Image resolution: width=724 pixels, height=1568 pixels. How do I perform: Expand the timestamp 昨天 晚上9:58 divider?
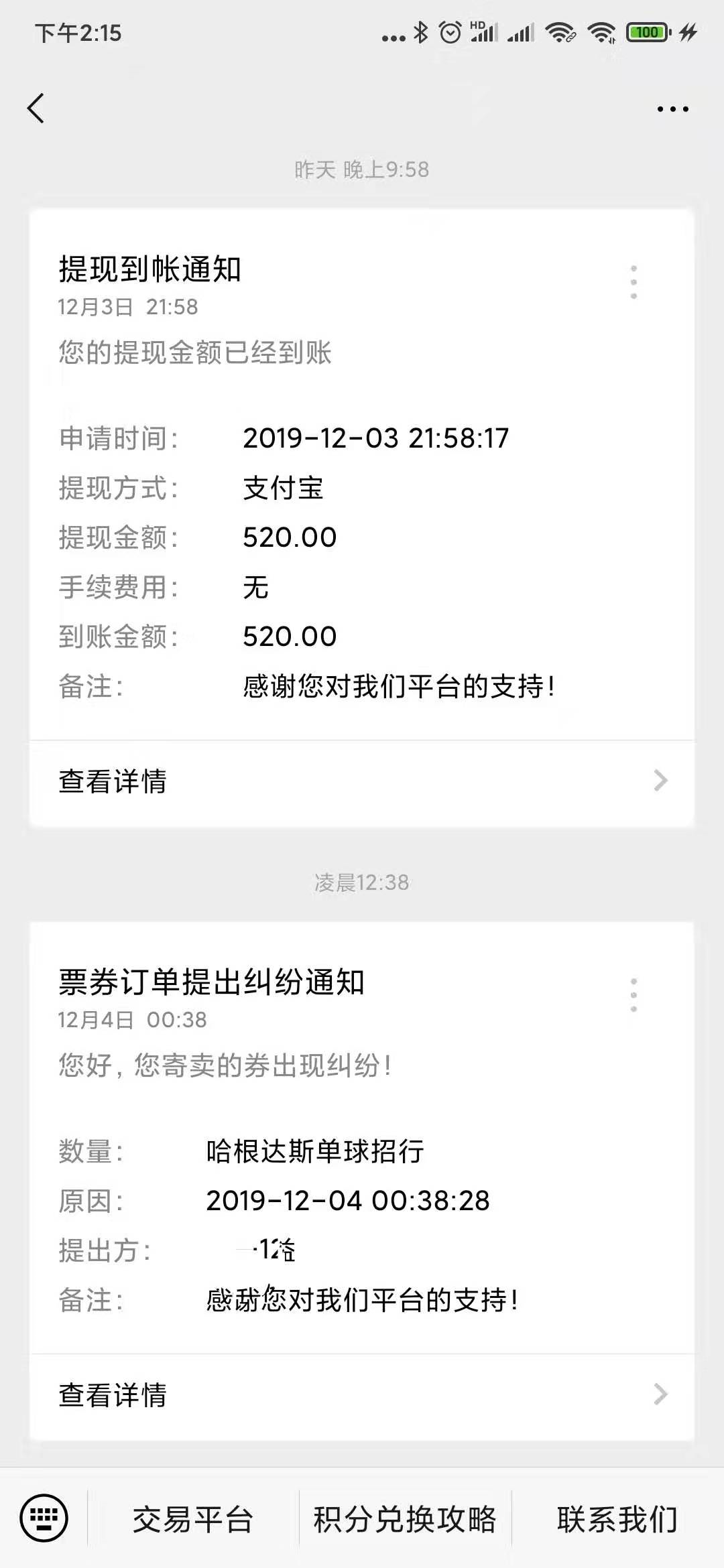coord(362,170)
